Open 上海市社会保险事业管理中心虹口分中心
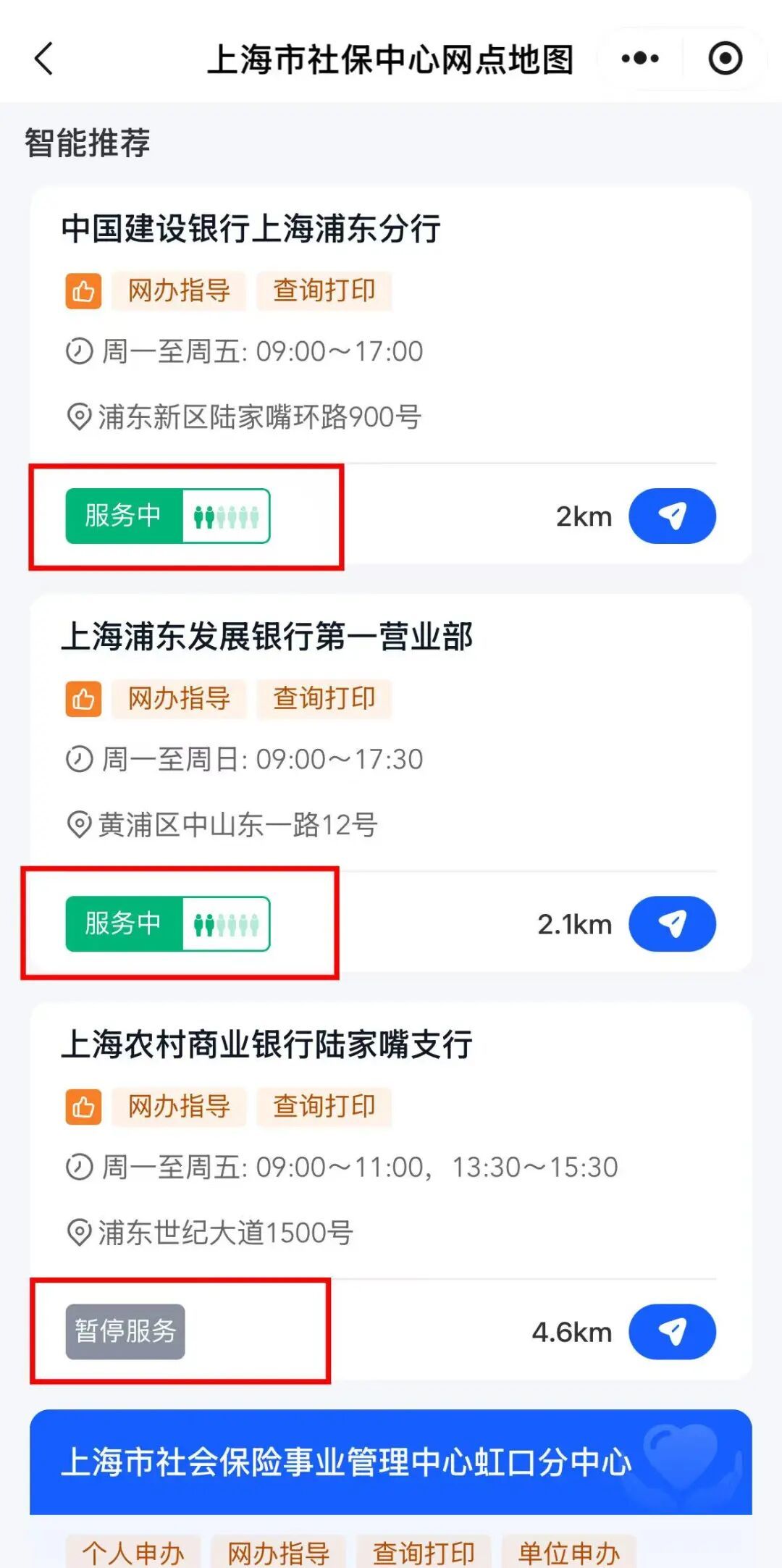782x1568 pixels. 346,1462
